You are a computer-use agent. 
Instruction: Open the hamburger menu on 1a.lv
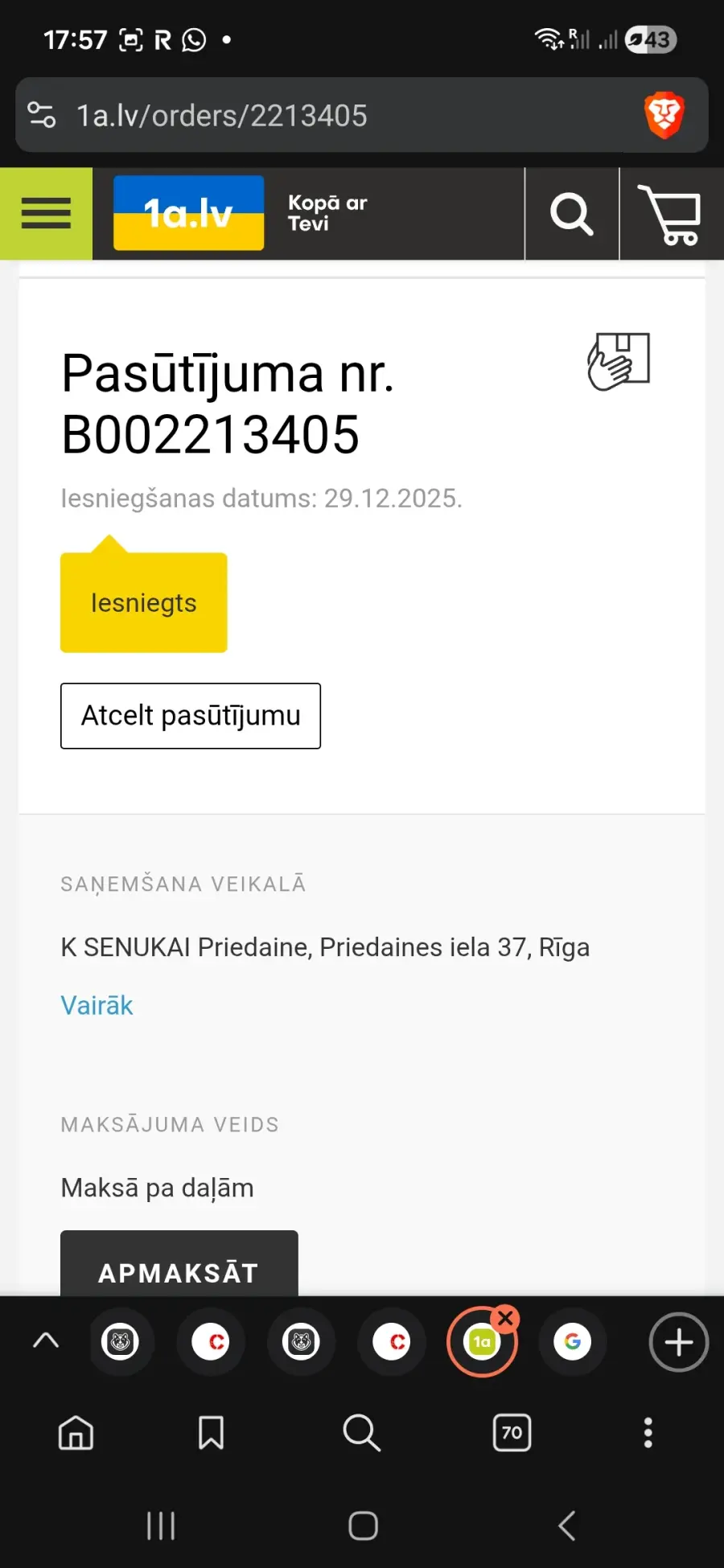click(x=46, y=214)
